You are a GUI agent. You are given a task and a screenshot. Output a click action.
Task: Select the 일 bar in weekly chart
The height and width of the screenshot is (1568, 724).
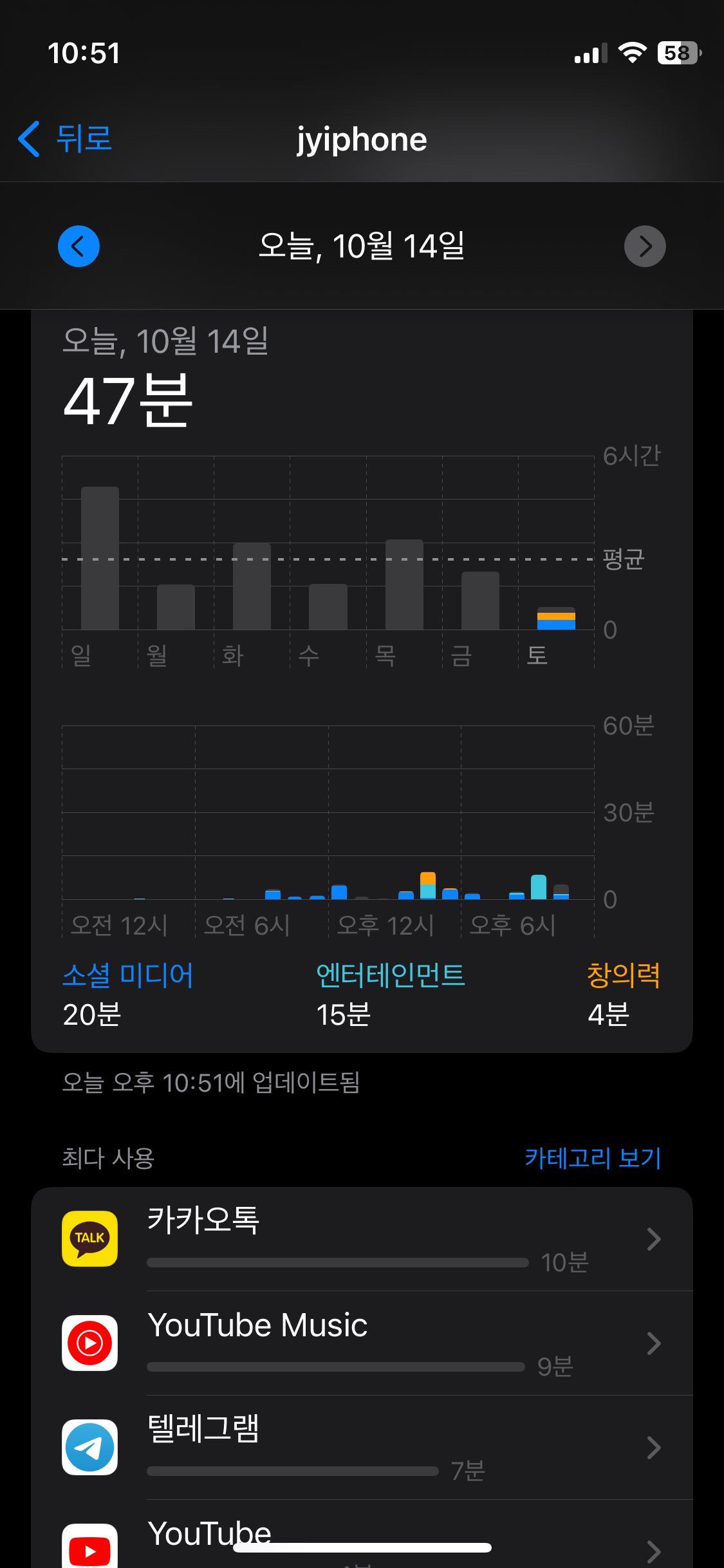click(x=100, y=558)
